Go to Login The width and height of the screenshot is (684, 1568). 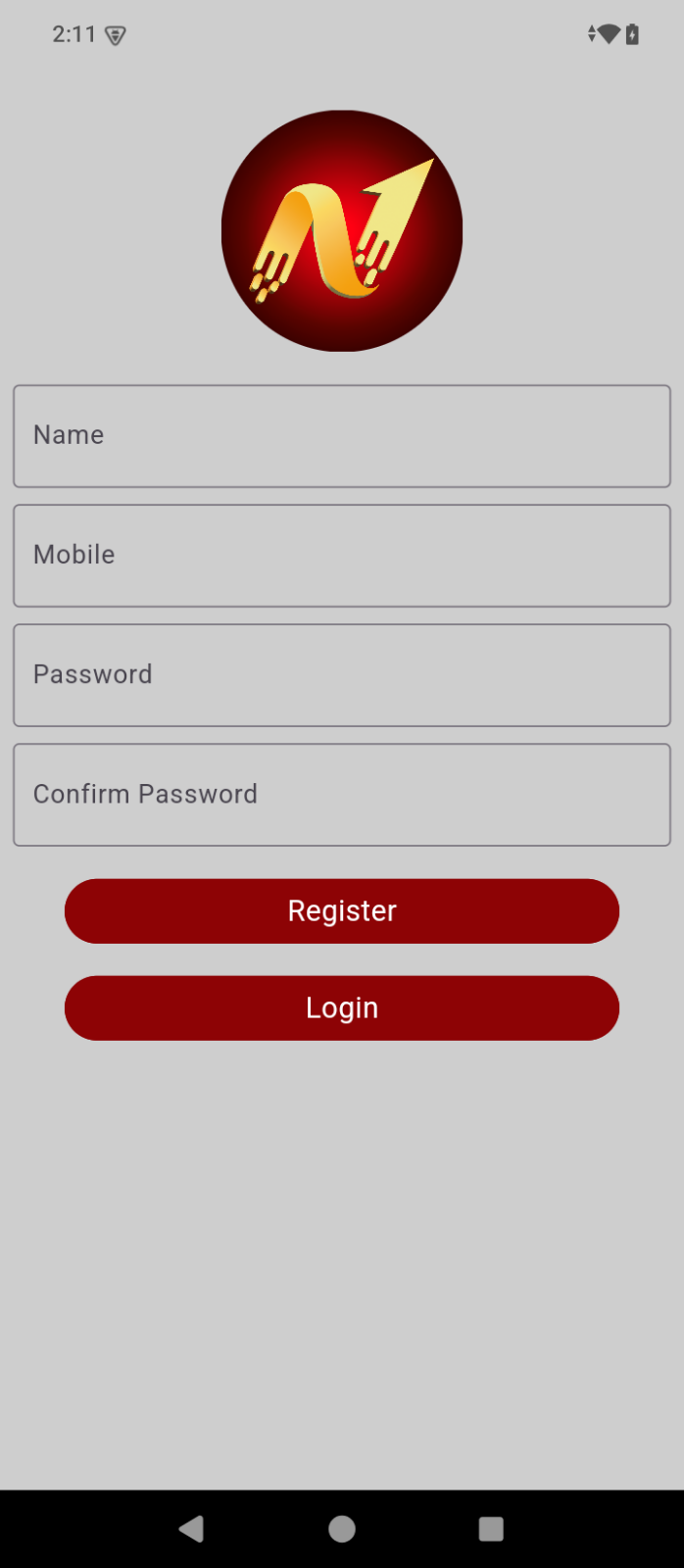pyautogui.click(x=342, y=1008)
